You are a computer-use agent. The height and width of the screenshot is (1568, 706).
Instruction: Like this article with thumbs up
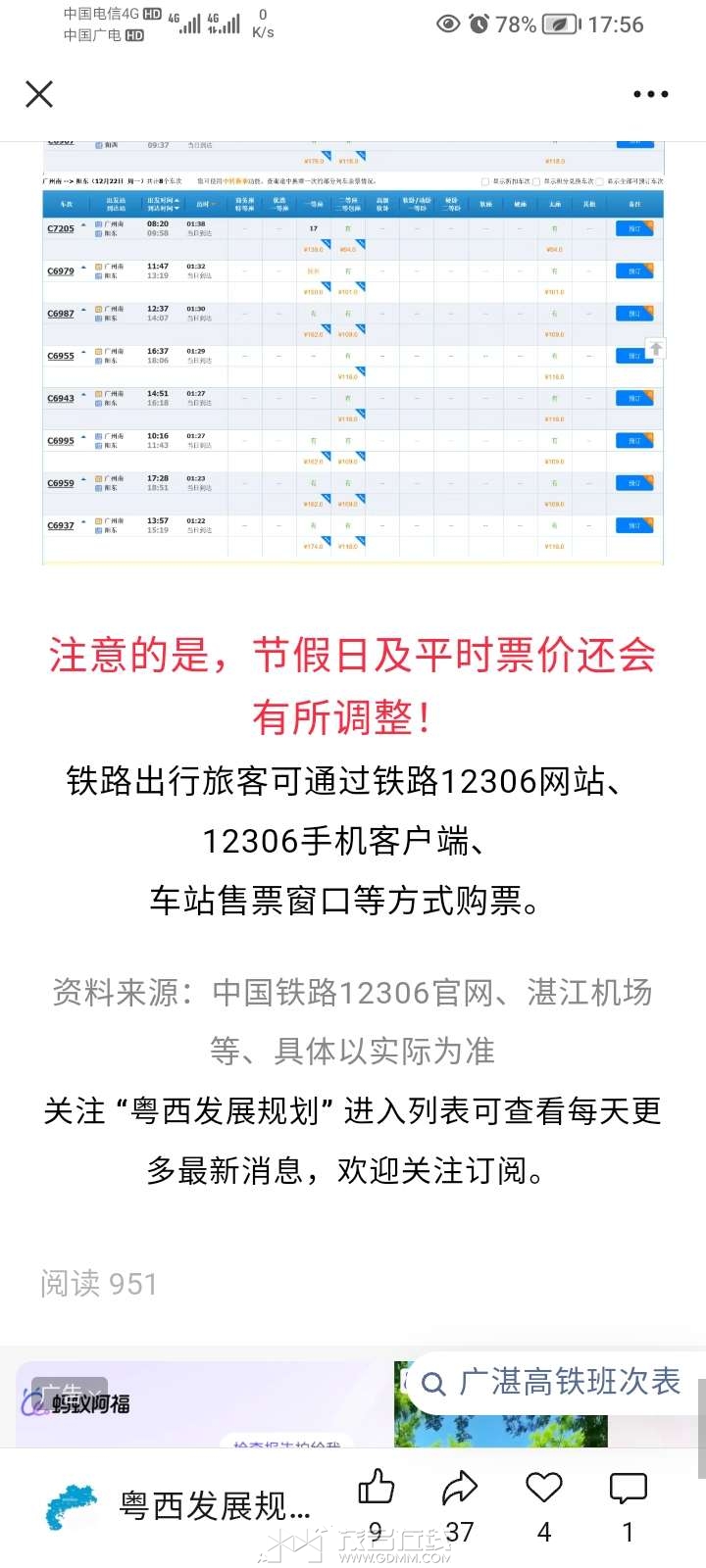(376, 1488)
